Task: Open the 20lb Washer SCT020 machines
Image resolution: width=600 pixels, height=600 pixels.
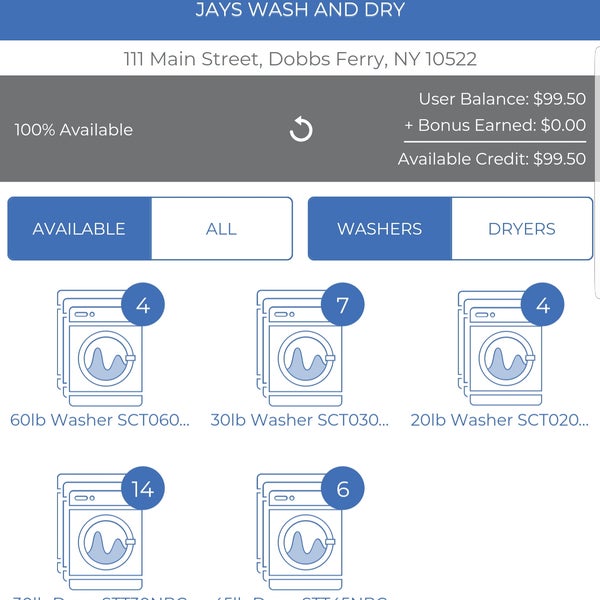Action: (500, 350)
